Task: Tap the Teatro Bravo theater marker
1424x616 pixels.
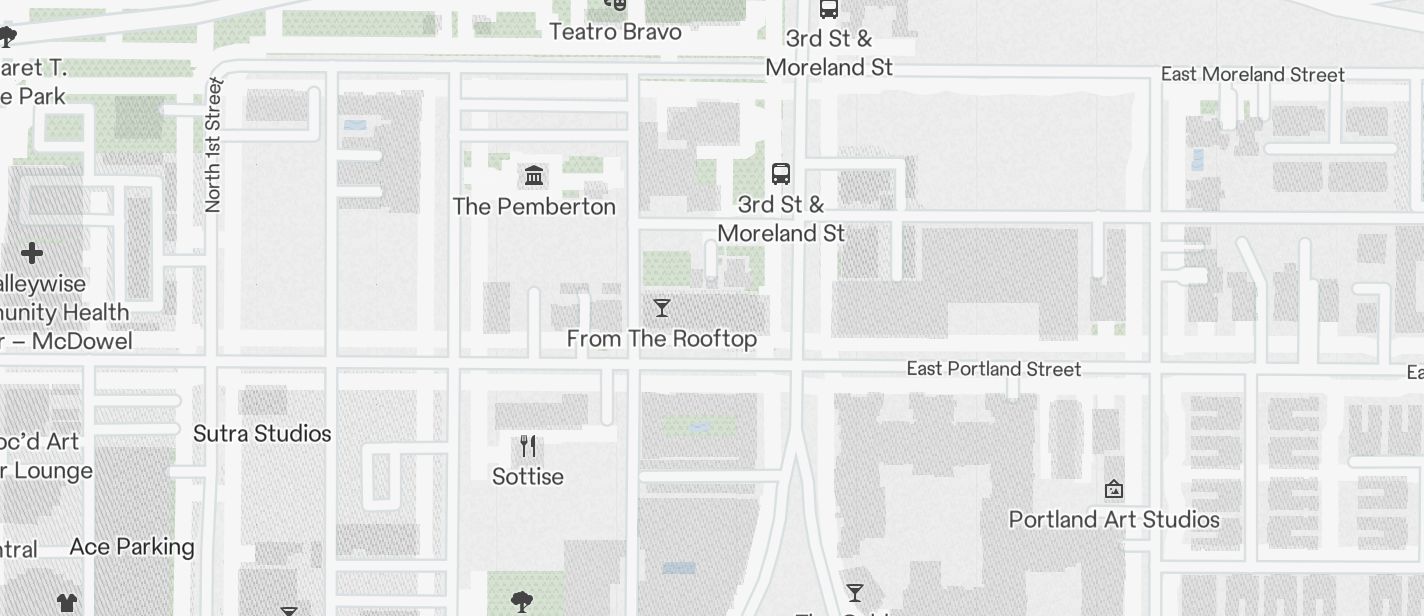Action: tap(615, 6)
